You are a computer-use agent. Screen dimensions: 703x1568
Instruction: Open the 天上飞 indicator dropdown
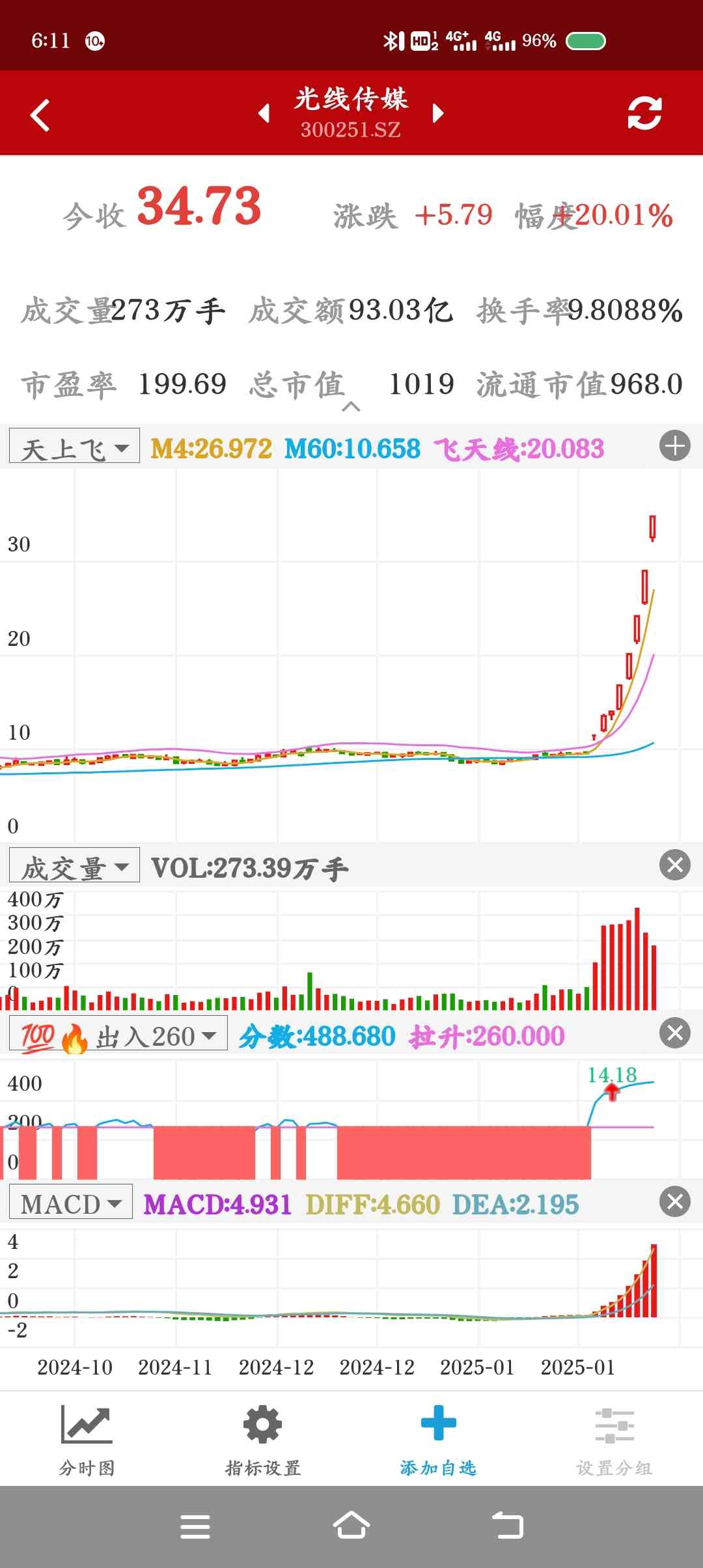[x=74, y=447]
